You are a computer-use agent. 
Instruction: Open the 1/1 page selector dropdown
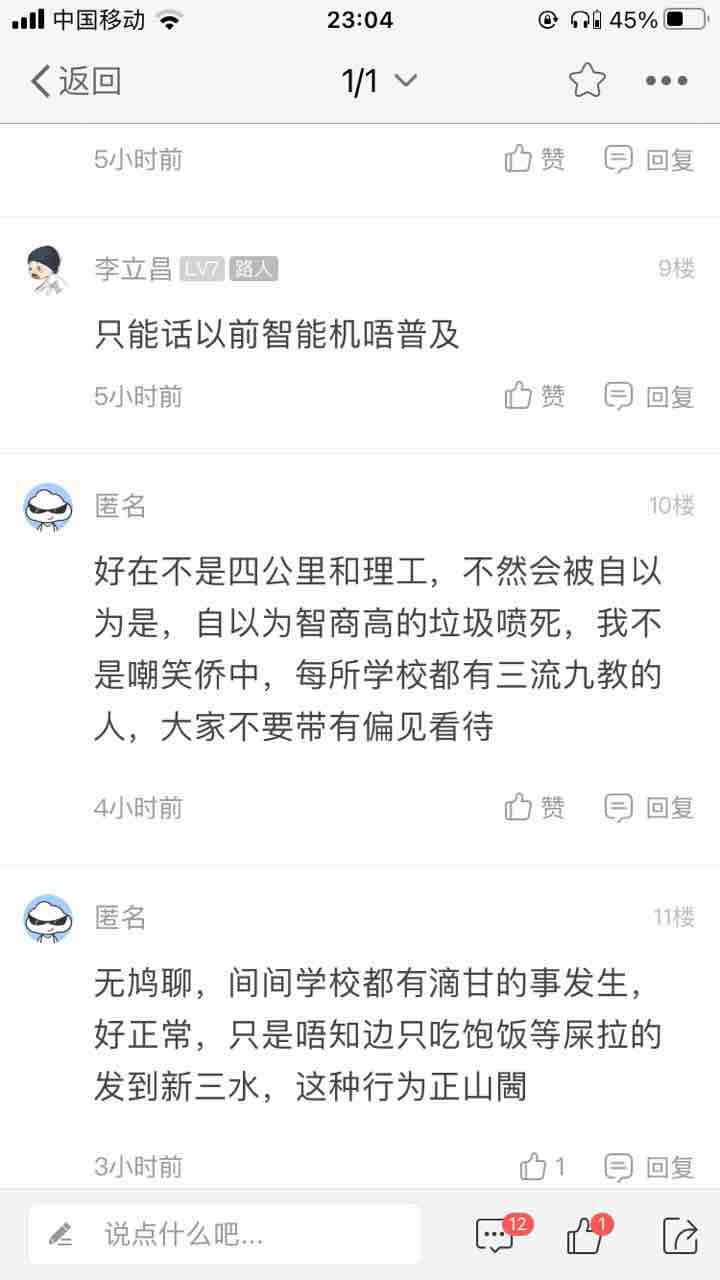pyautogui.click(x=379, y=81)
